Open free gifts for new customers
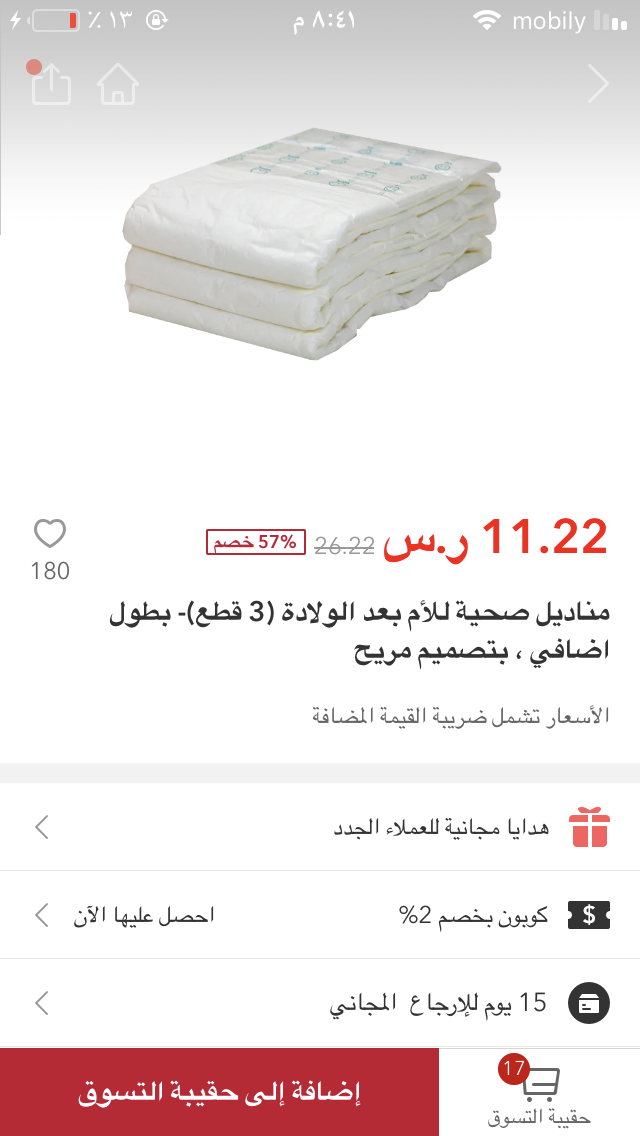The image size is (640, 1136). click(x=320, y=827)
